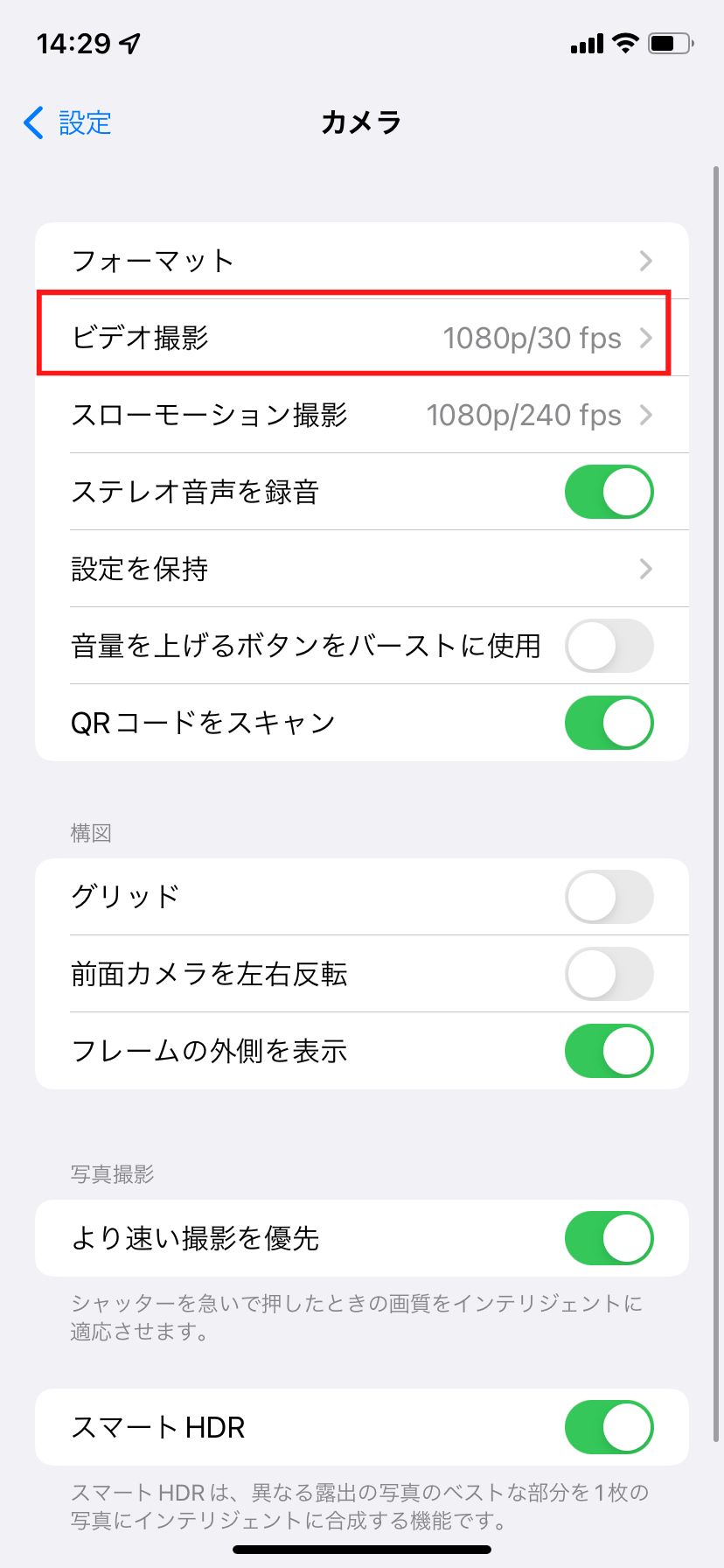Enable 音量を上げるボタンをバーストに使用
The height and width of the screenshot is (1568, 724).
pyautogui.click(x=609, y=646)
